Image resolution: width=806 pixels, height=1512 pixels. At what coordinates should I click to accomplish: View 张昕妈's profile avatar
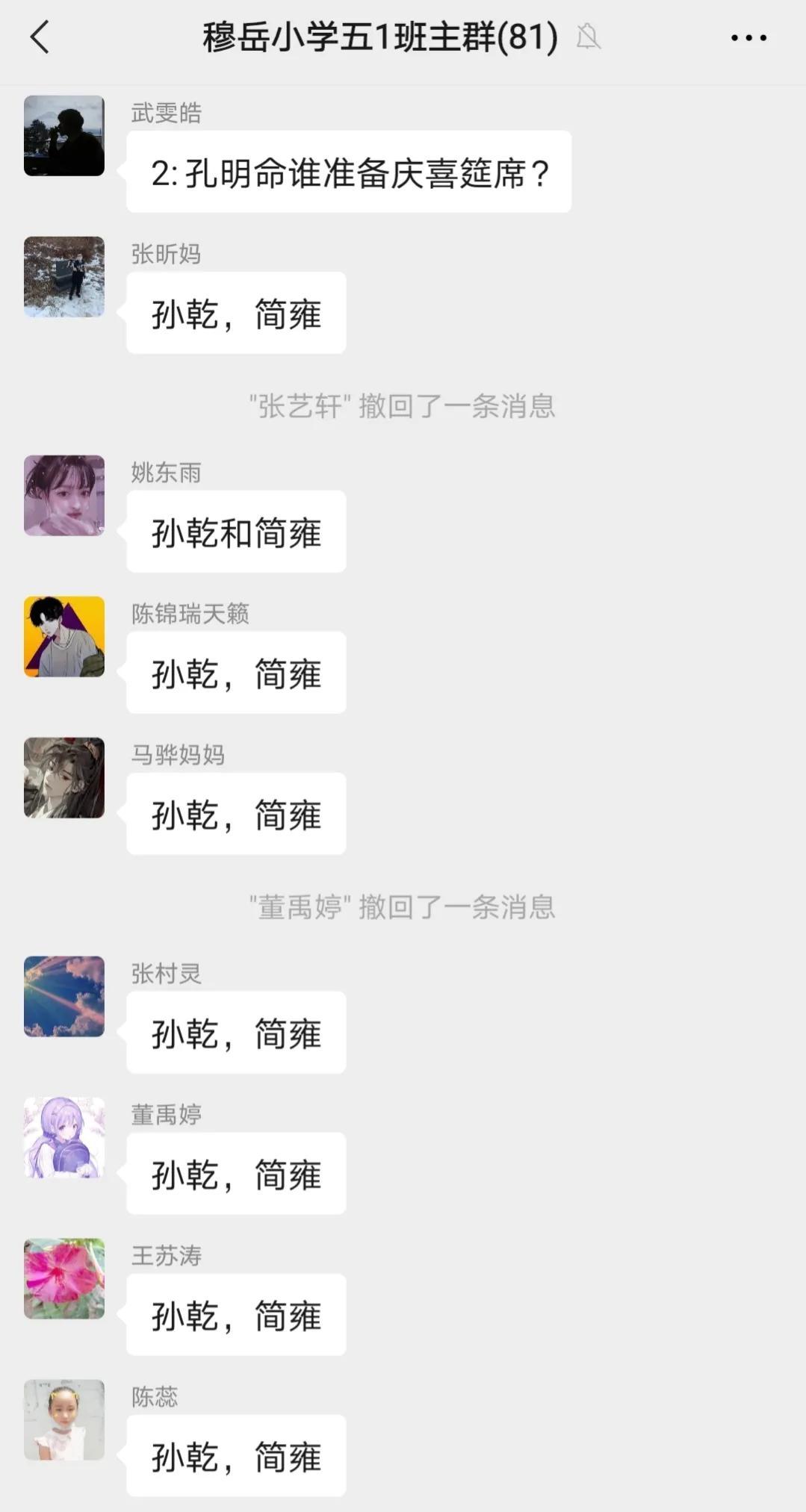tap(64, 277)
